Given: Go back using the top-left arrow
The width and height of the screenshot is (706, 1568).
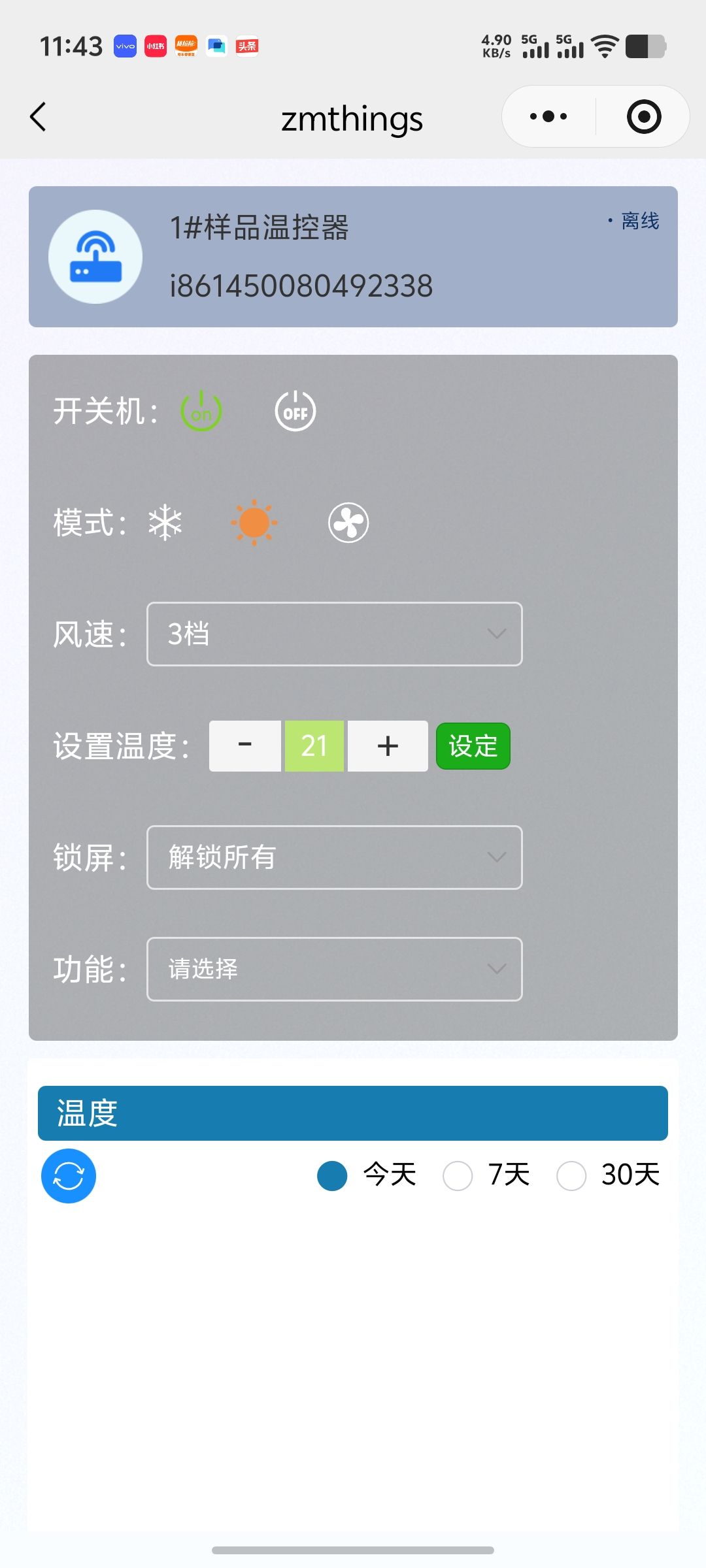Looking at the screenshot, I should [x=38, y=117].
